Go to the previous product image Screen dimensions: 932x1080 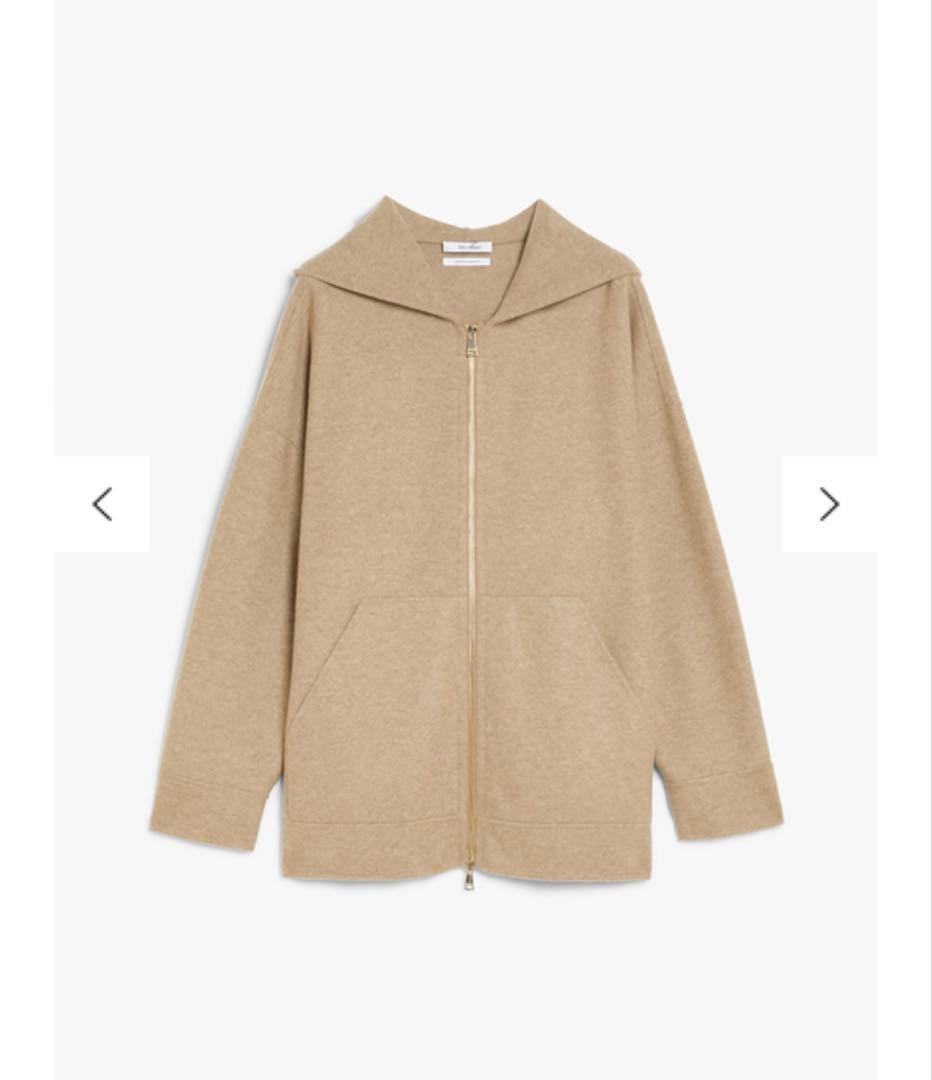(x=102, y=504)
